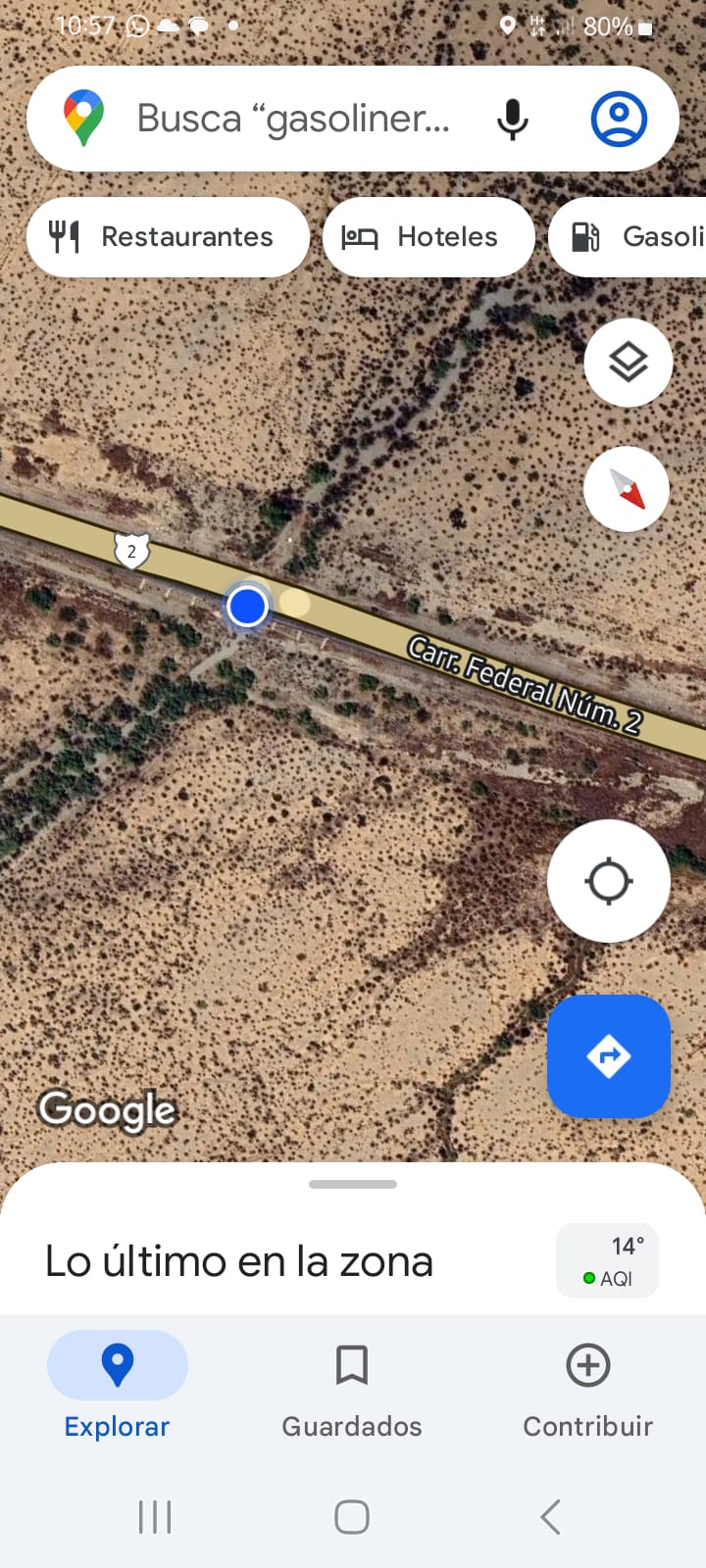The image size is (706, 1568).
Task: Select the Restaurantes chip
Action: coord(168,237)
